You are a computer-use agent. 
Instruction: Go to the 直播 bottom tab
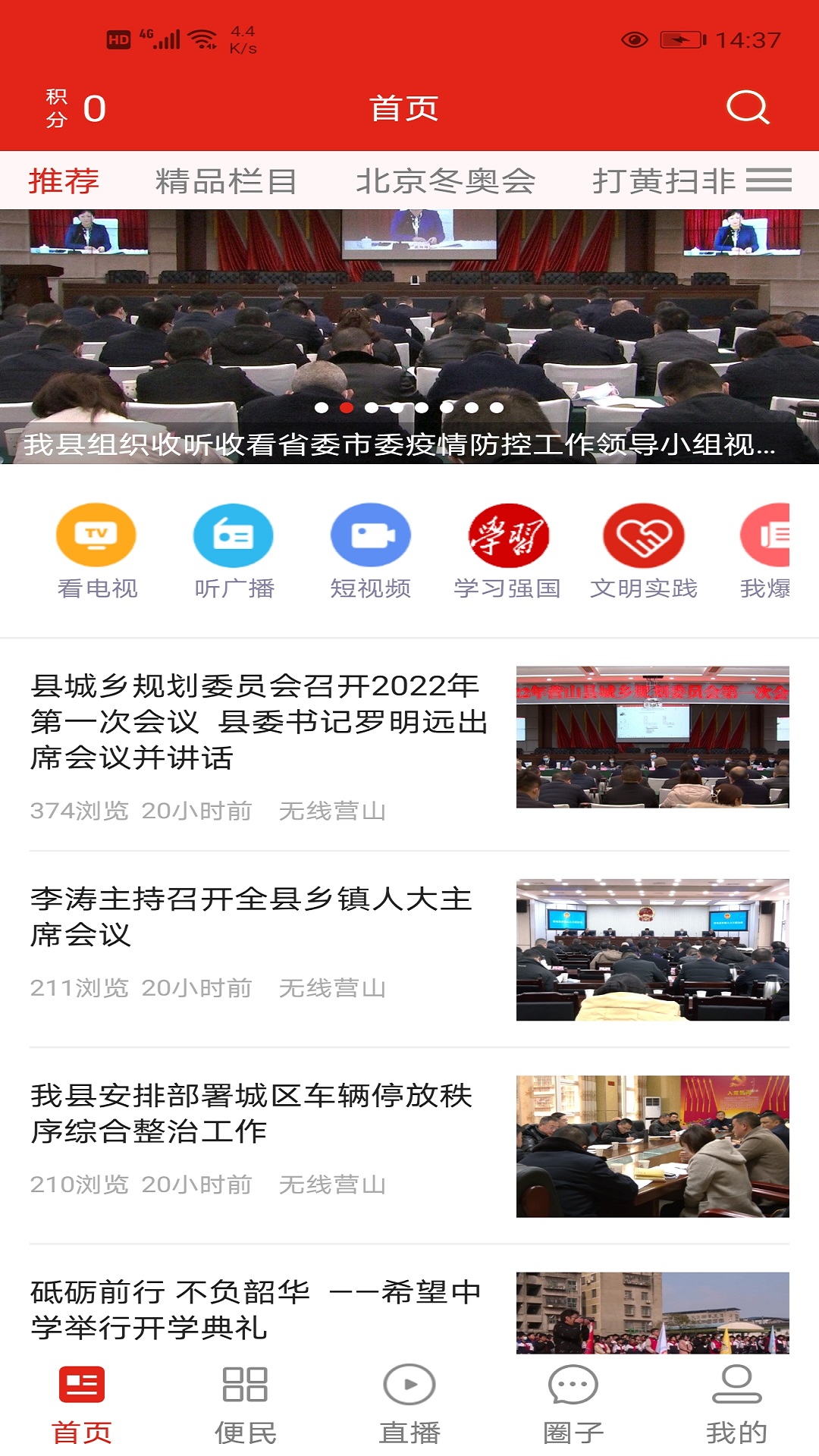pos(409,1404)
